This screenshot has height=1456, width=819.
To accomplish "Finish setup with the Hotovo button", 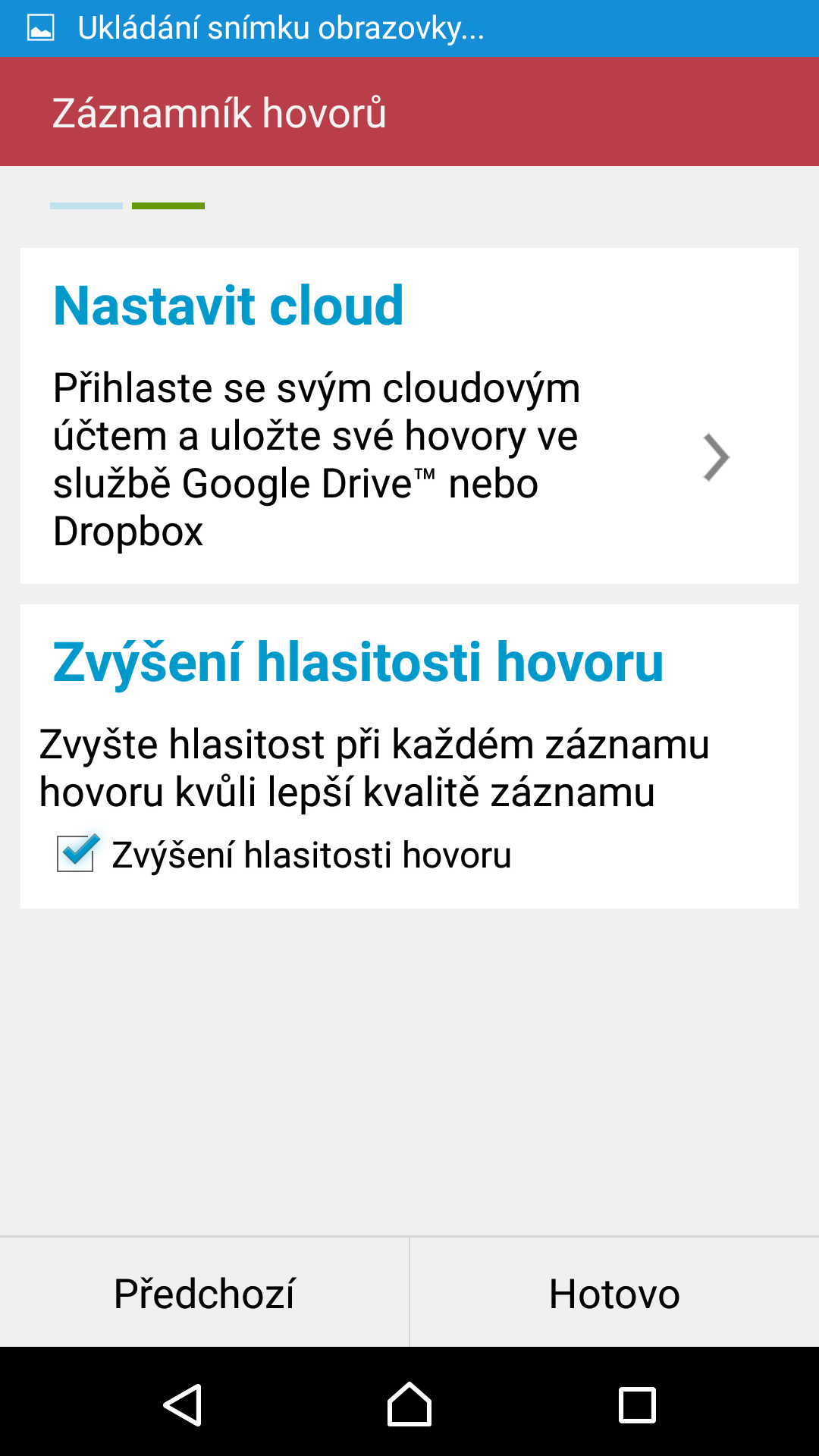I will [615, 1293].
